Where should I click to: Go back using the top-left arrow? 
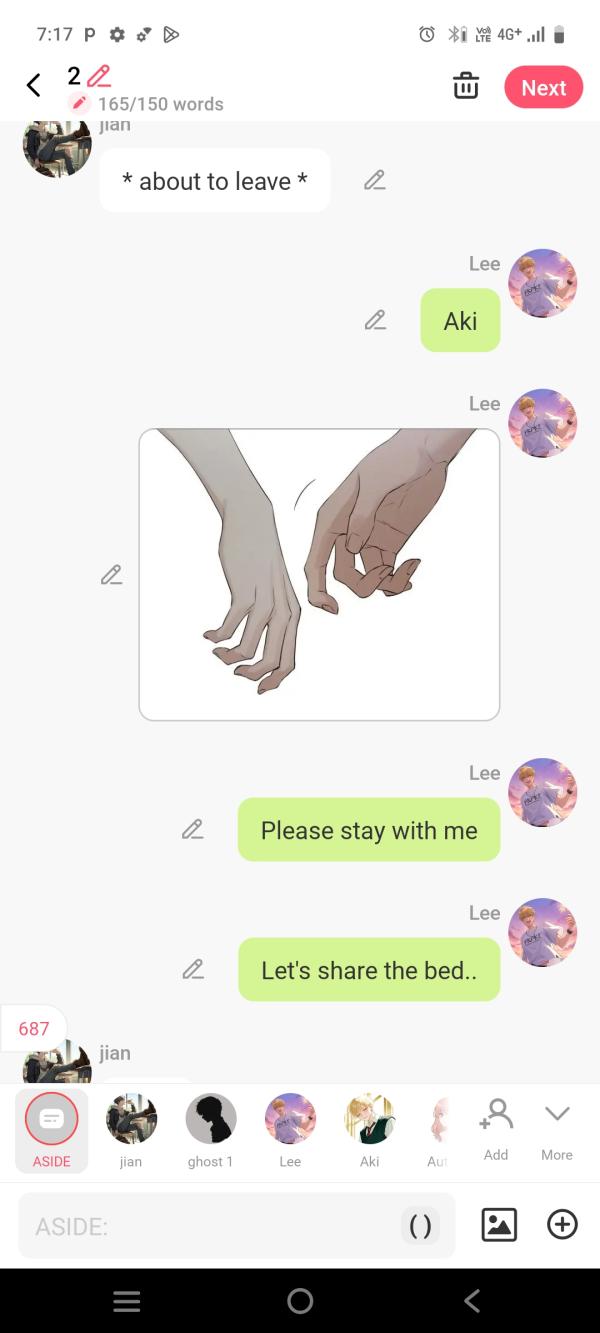point(34,86)
